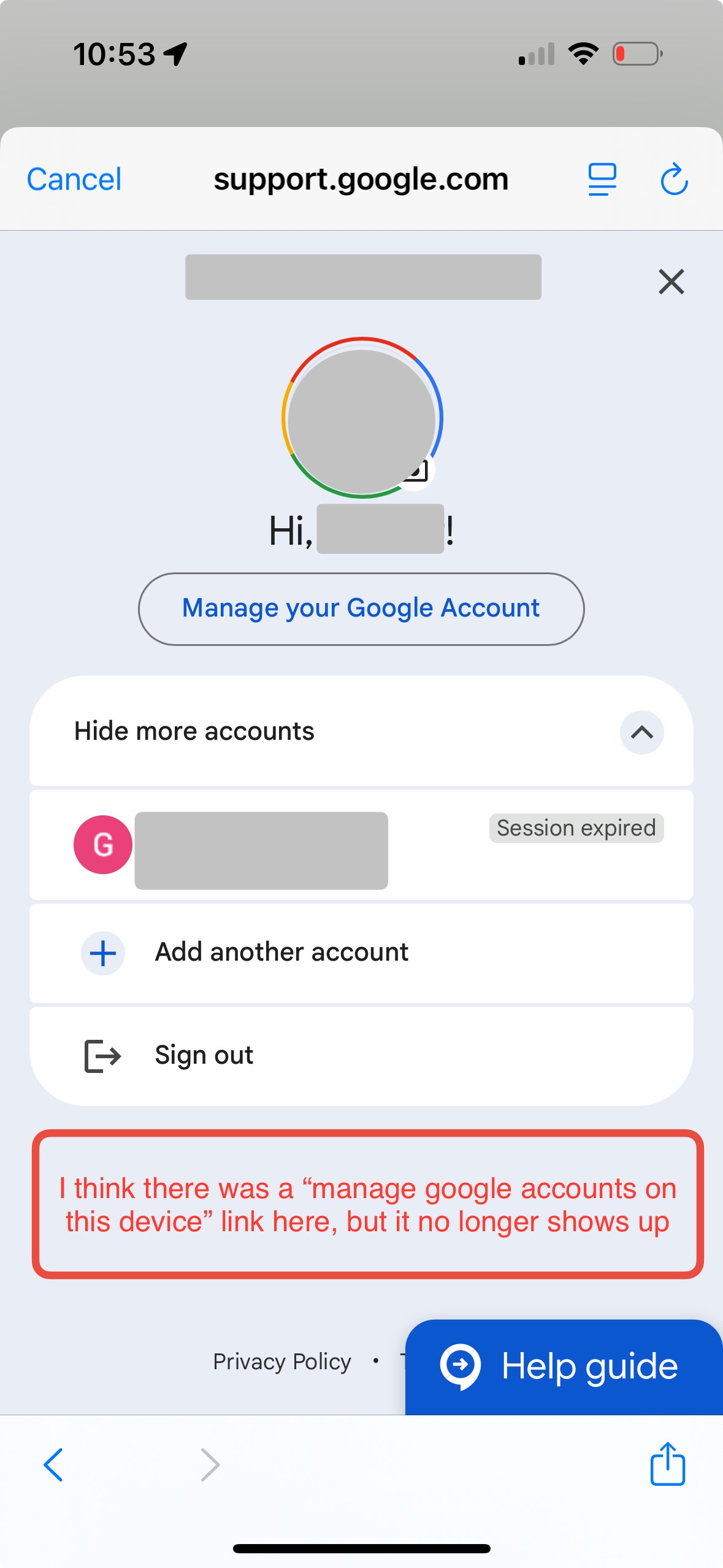Open the Help guide button
The width and height of the screenshot is (723, 1568).
[x=564, y=1367]
